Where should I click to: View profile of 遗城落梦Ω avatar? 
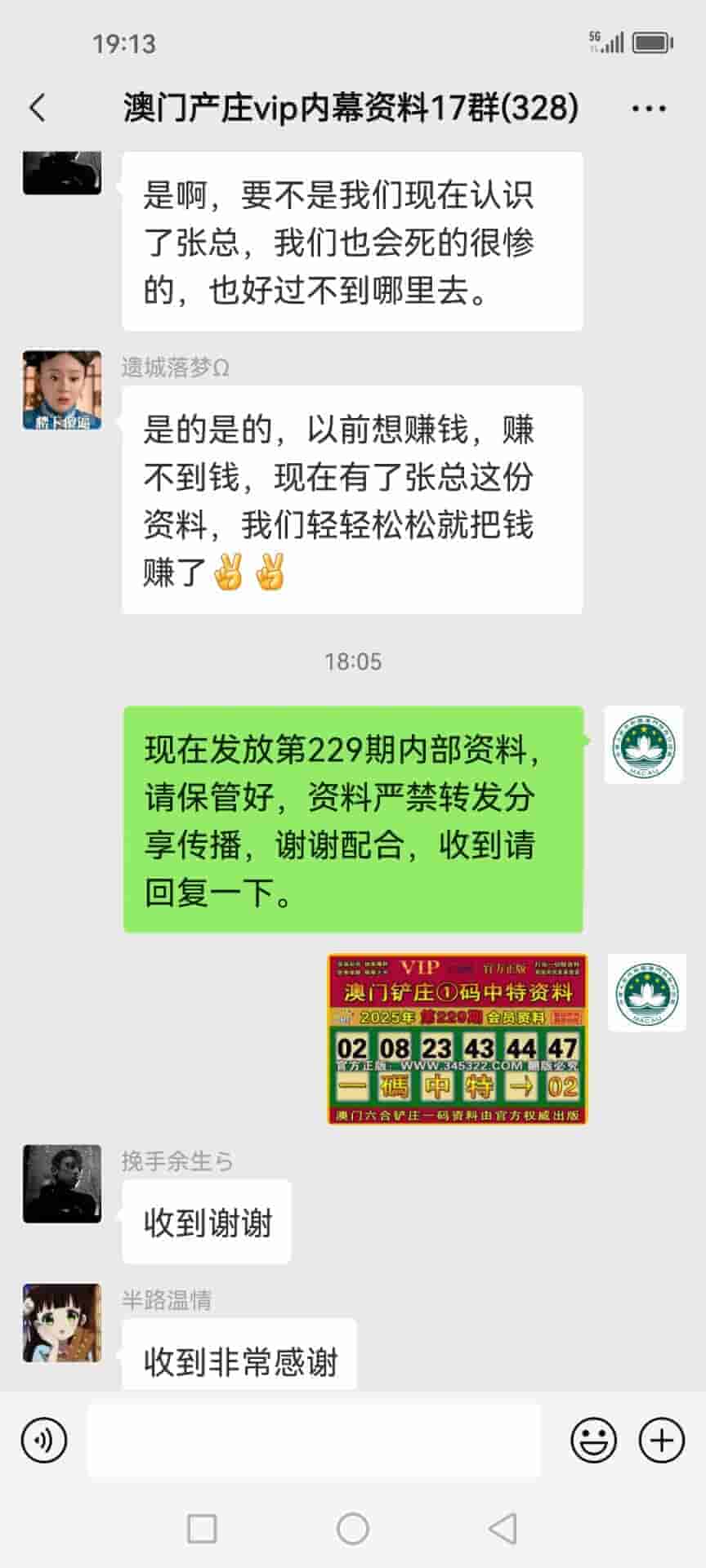[62, 390]
